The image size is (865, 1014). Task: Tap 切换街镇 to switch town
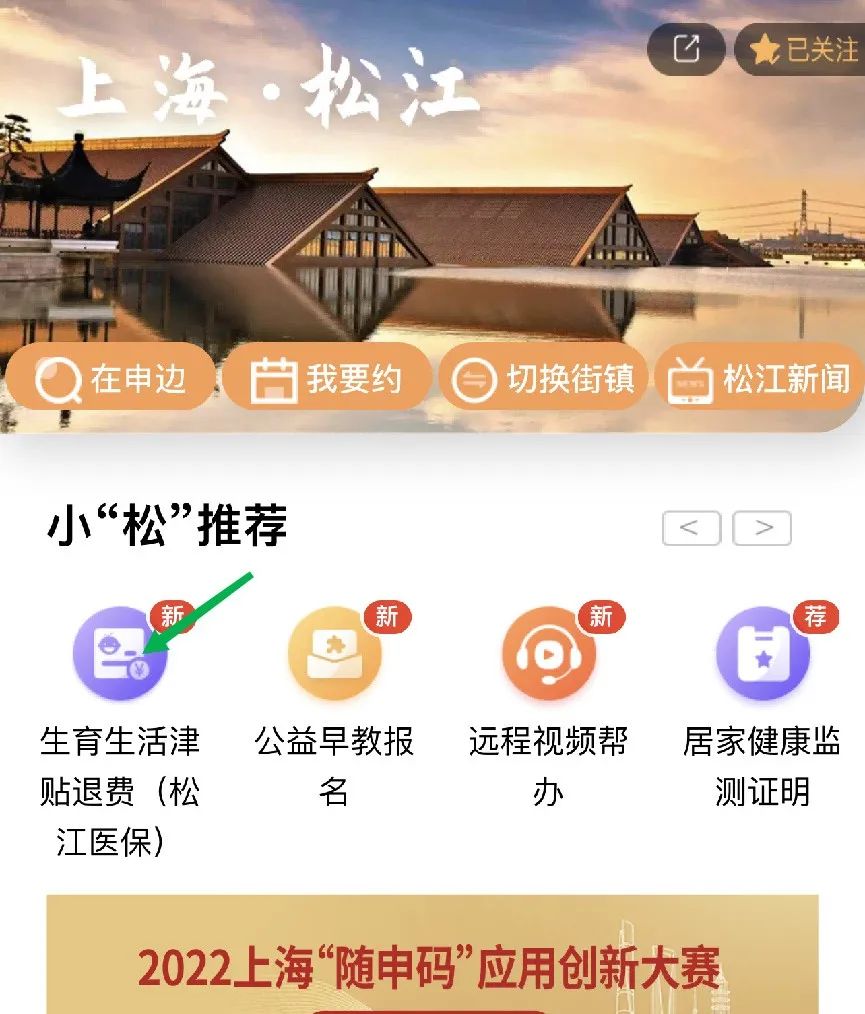pos(543,379)
